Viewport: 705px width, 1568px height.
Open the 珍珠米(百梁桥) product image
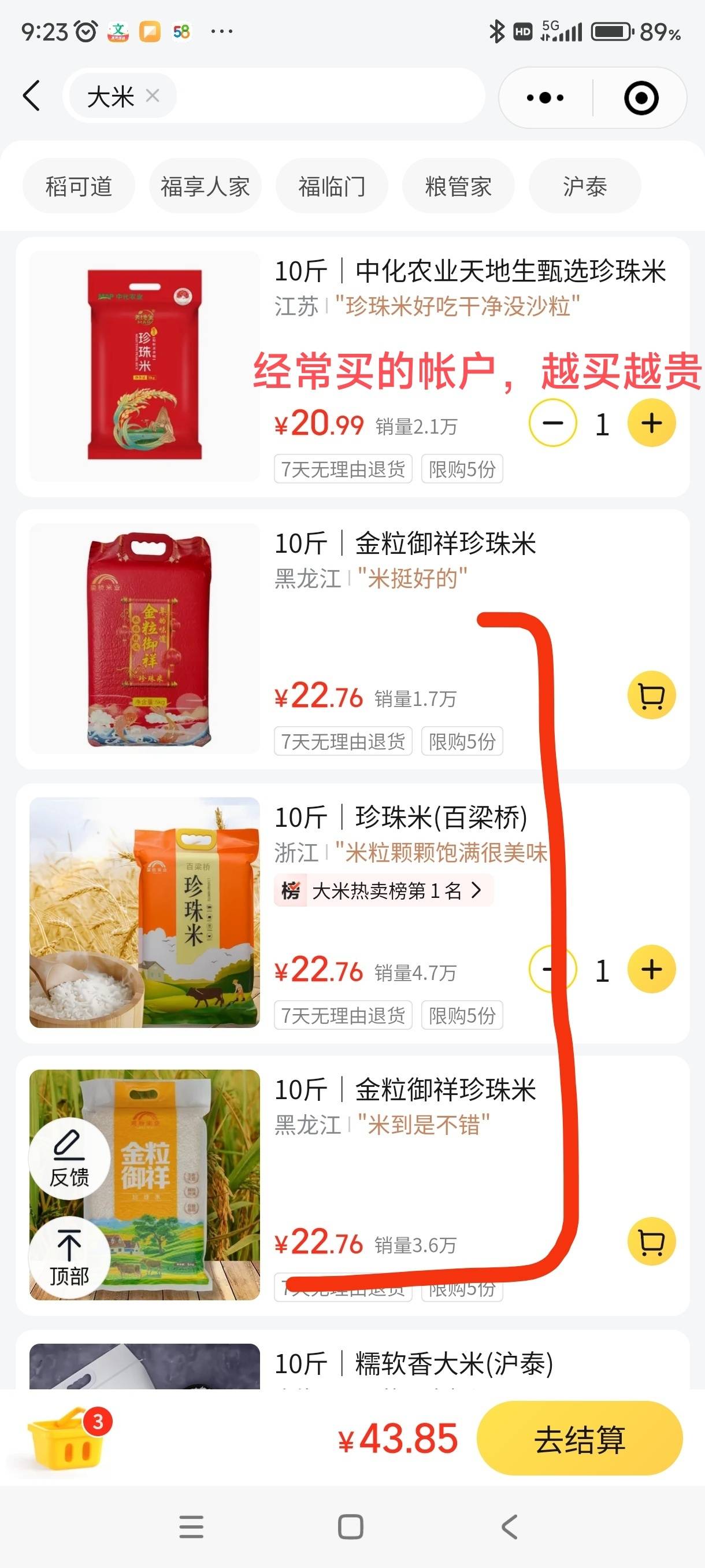pos(145,912)
